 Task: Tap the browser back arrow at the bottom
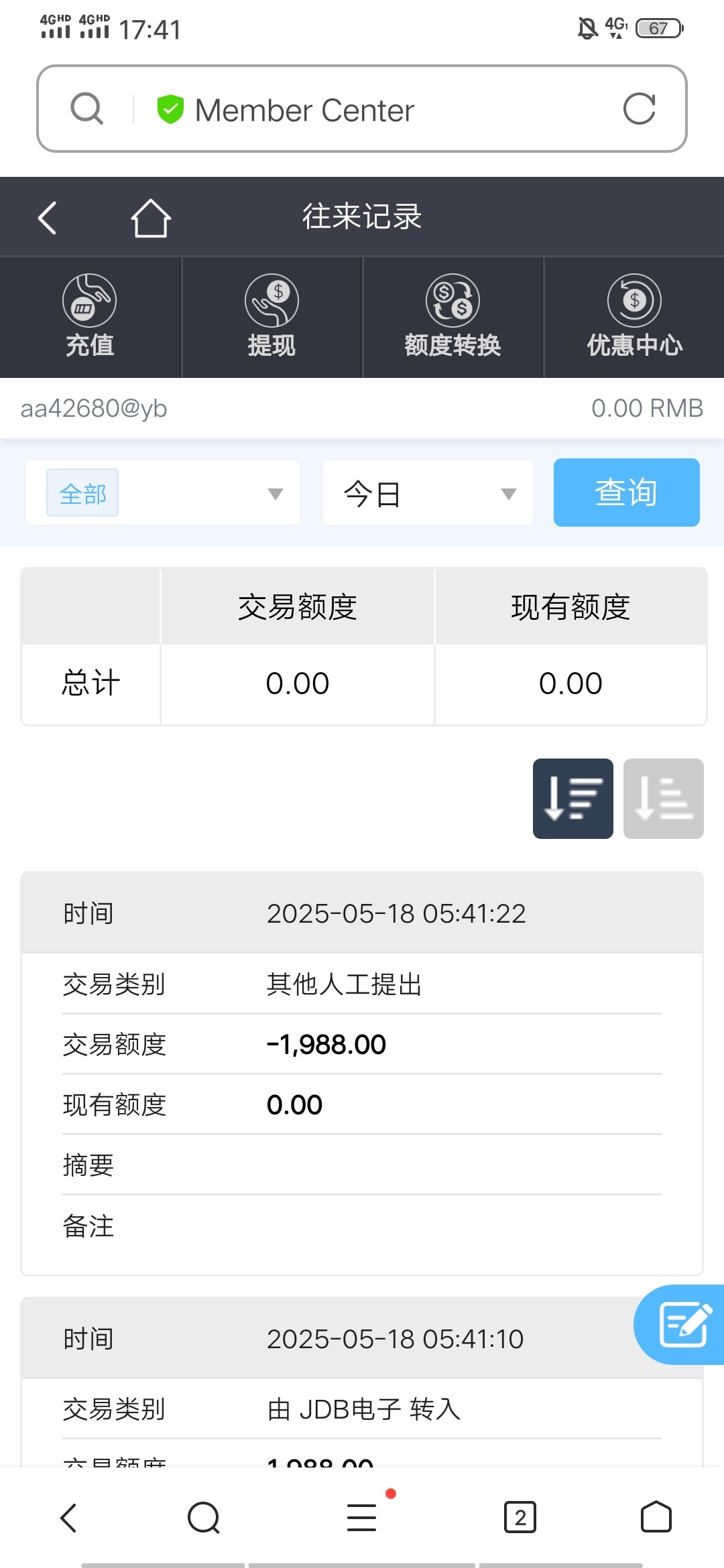point(69,1518)
